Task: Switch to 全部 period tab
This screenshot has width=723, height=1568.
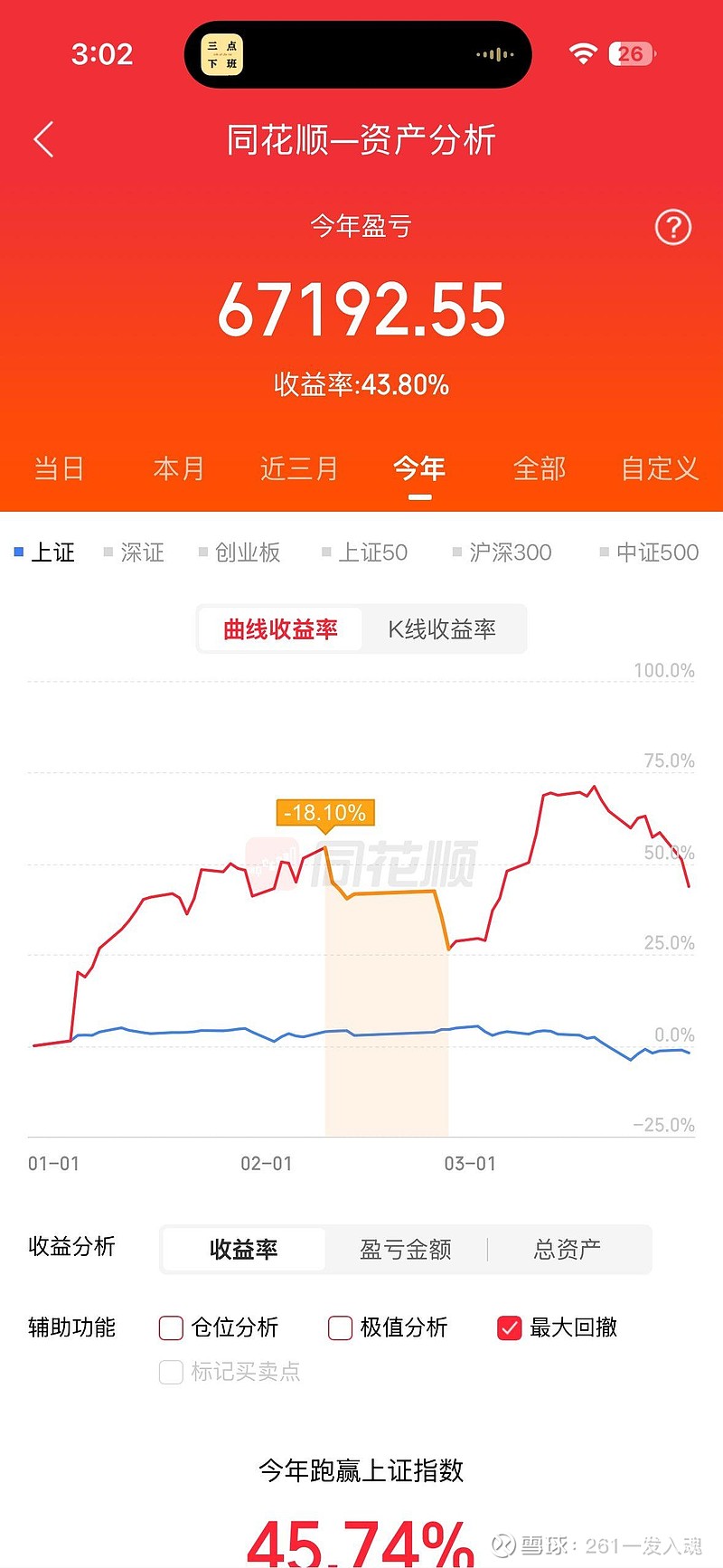Action: (539, 468)
